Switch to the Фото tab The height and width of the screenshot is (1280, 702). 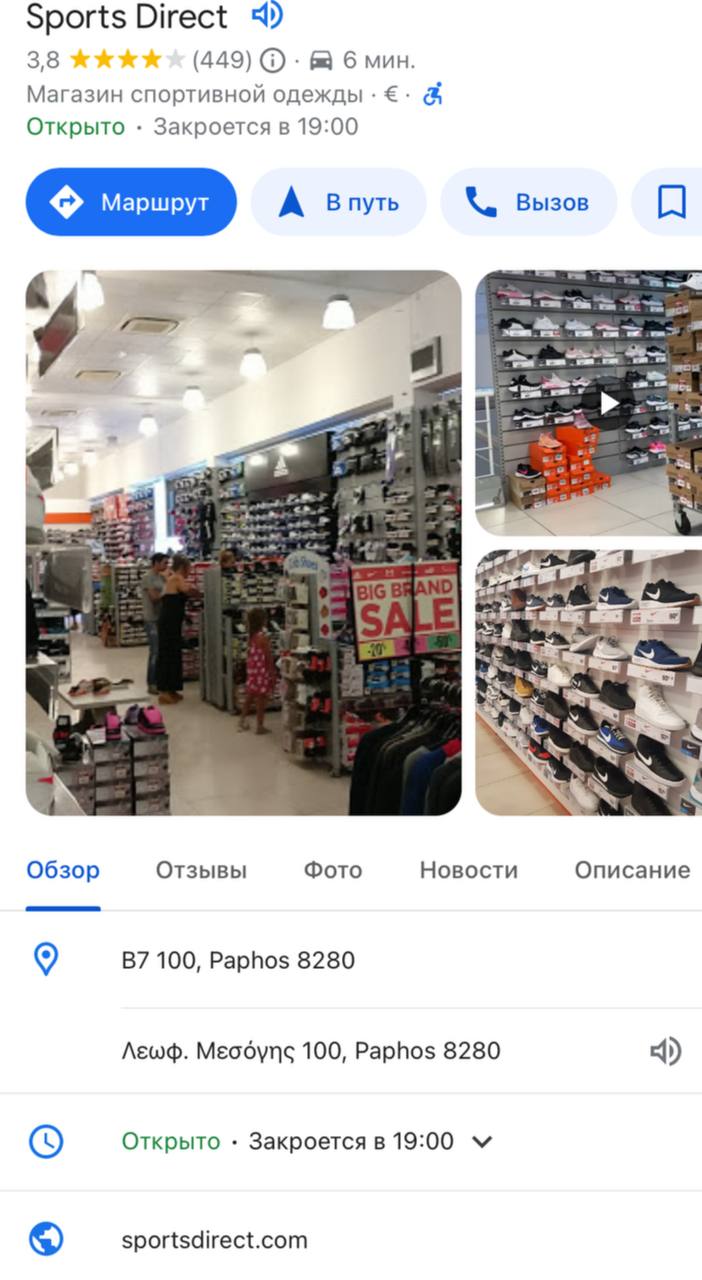(333, 870)
